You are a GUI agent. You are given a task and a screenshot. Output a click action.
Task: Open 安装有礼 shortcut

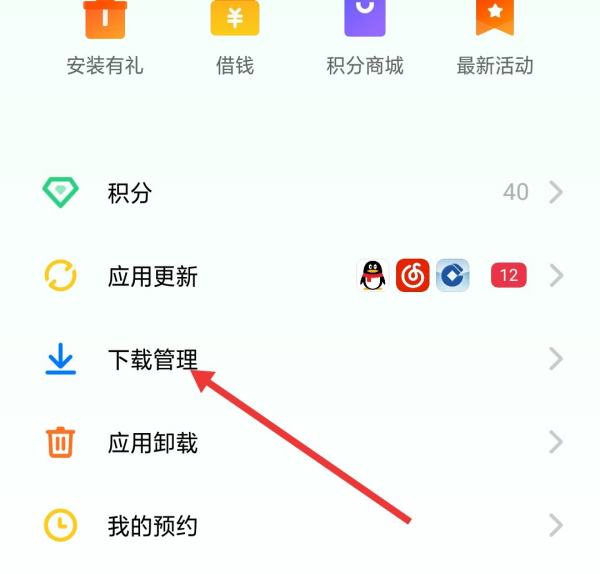coord(104,38)
